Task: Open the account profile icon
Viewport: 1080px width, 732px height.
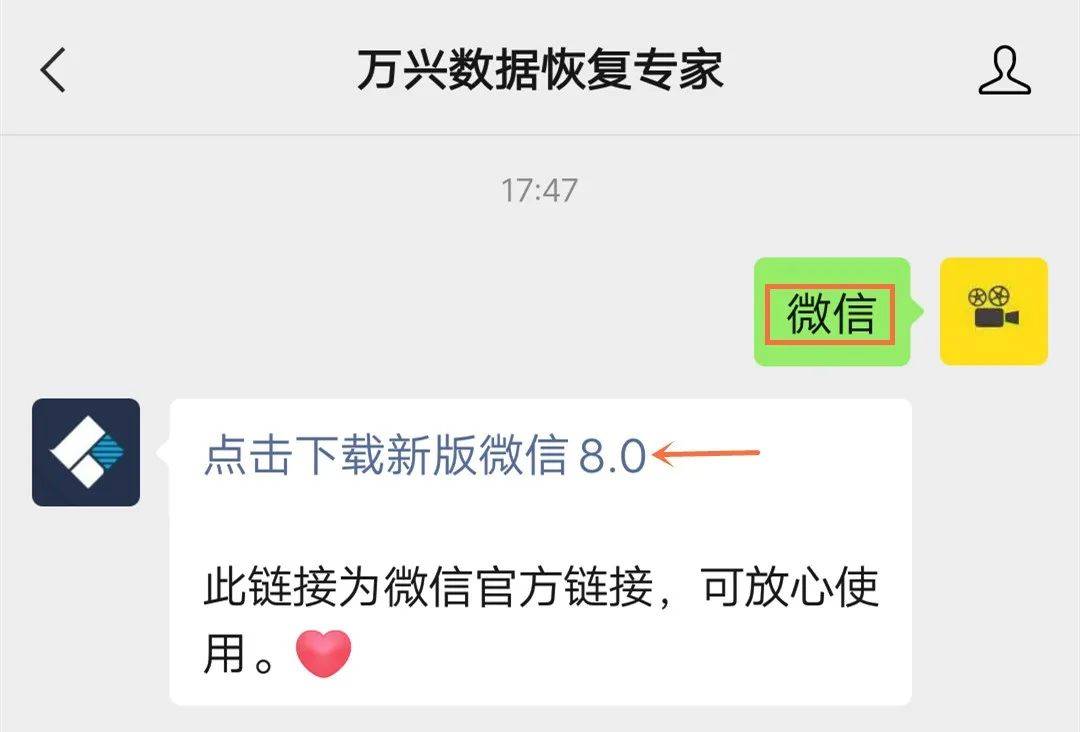Action: 1004,71
